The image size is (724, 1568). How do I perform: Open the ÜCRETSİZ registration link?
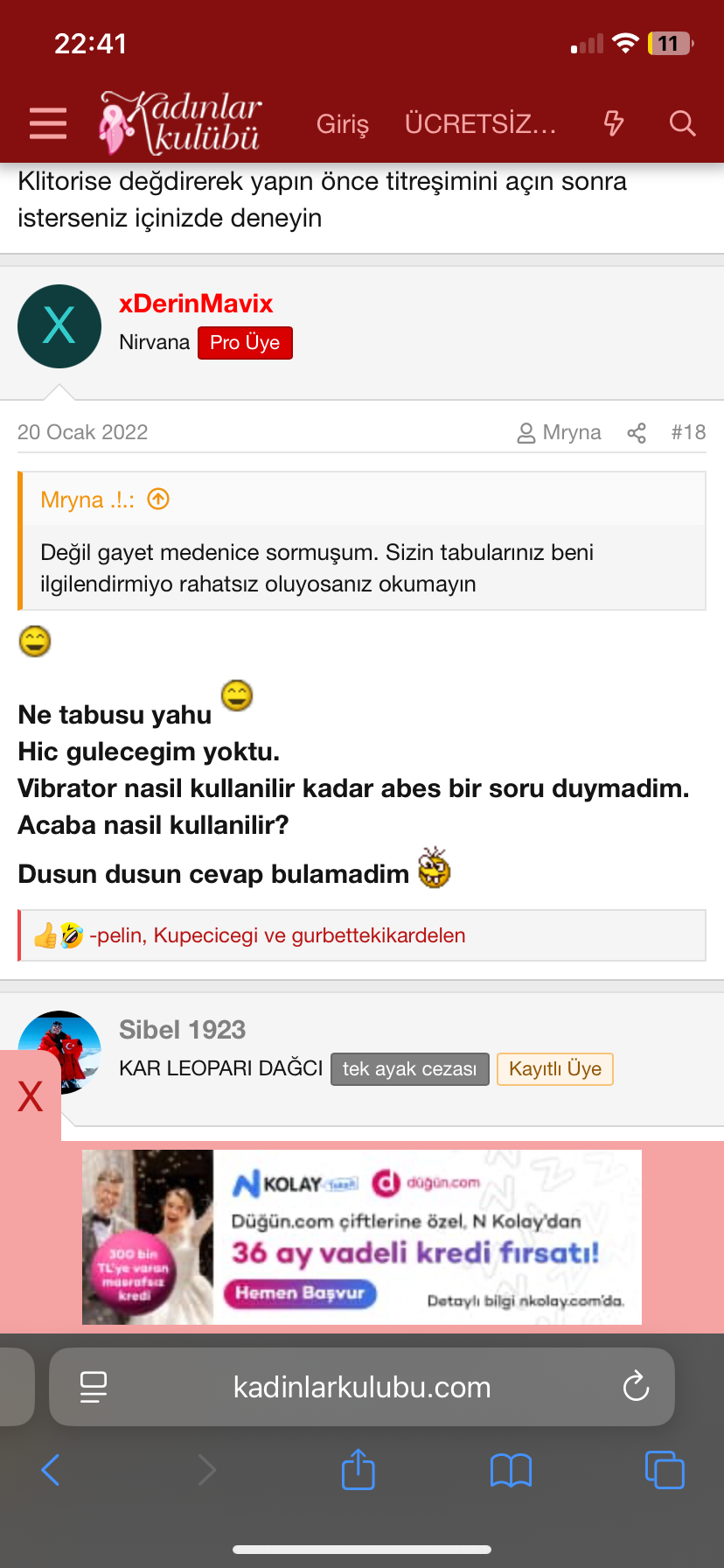[x=480, y=124]
